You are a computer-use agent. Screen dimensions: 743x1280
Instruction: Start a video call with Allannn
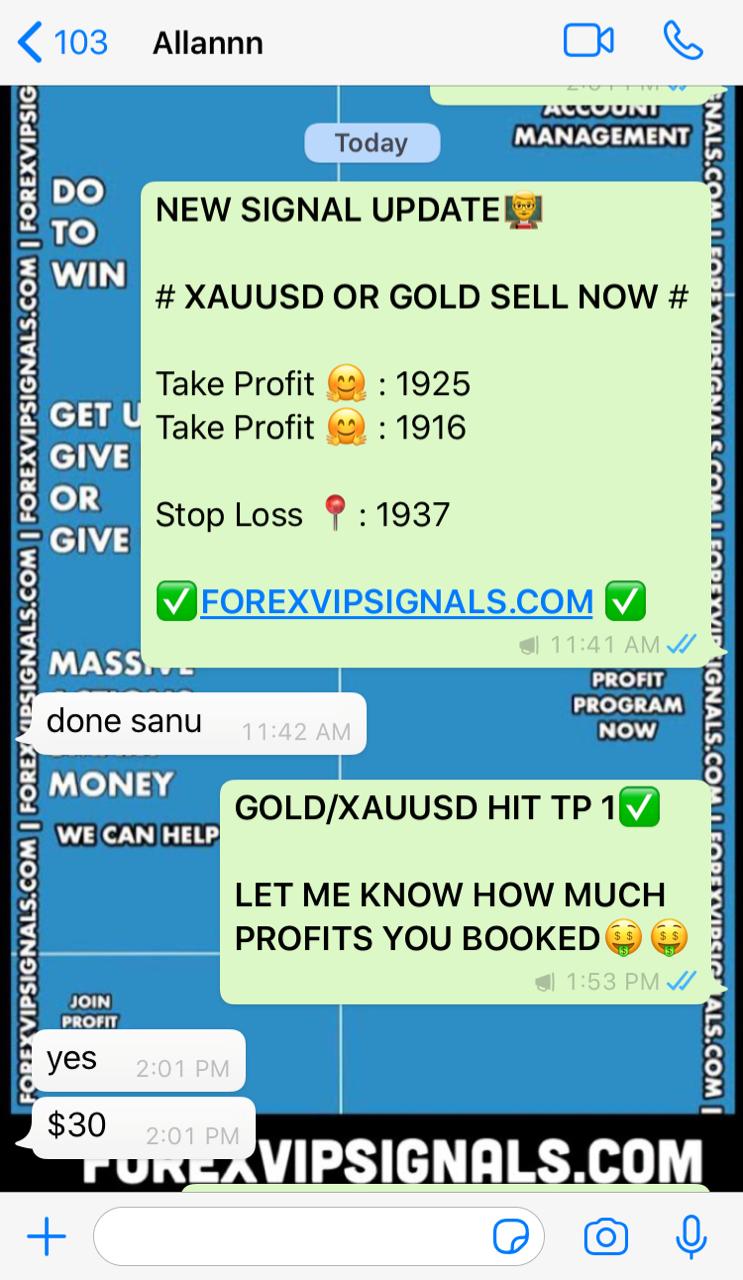[x=588, y=41]
